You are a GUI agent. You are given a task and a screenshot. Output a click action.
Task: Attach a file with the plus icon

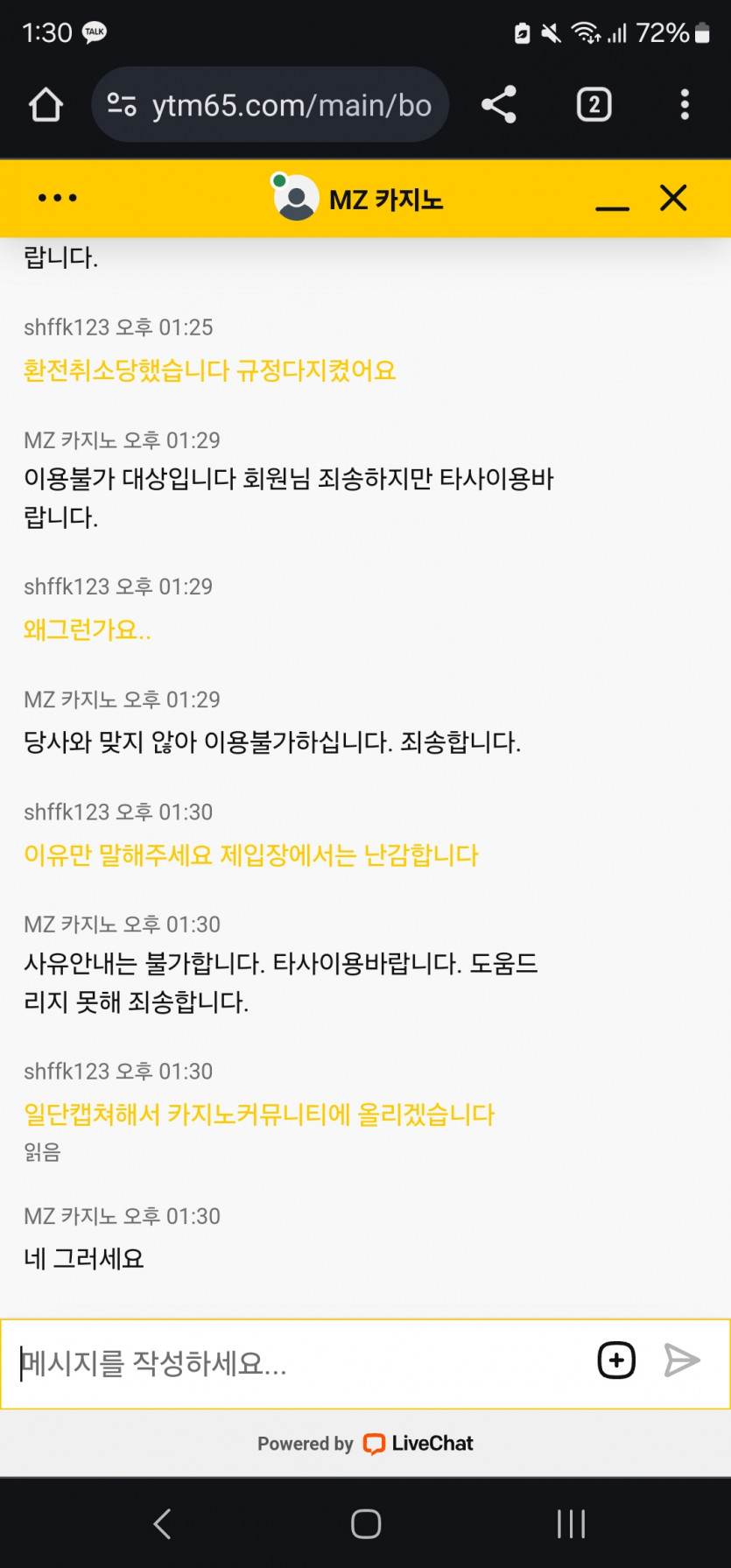(616, 1361)
